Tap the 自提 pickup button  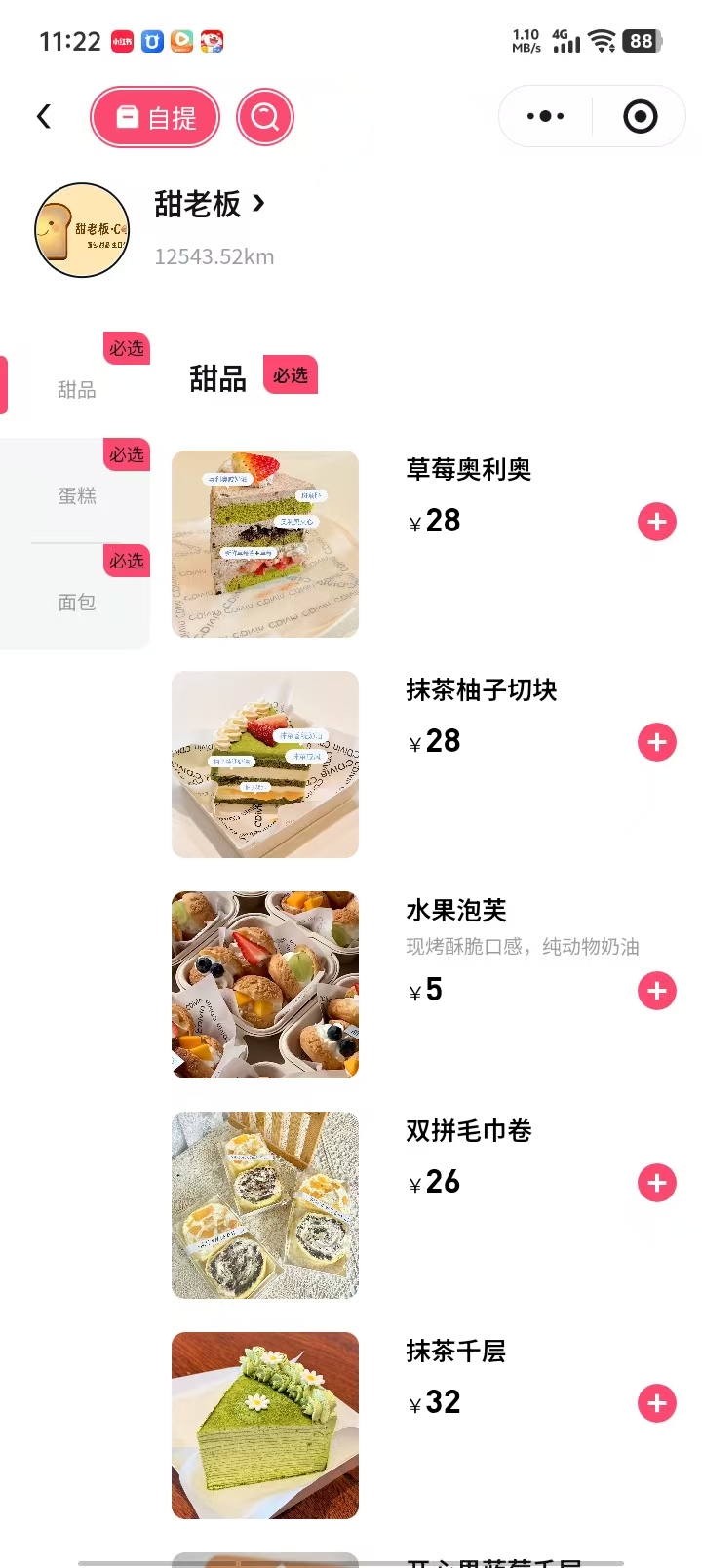point(155,117)
